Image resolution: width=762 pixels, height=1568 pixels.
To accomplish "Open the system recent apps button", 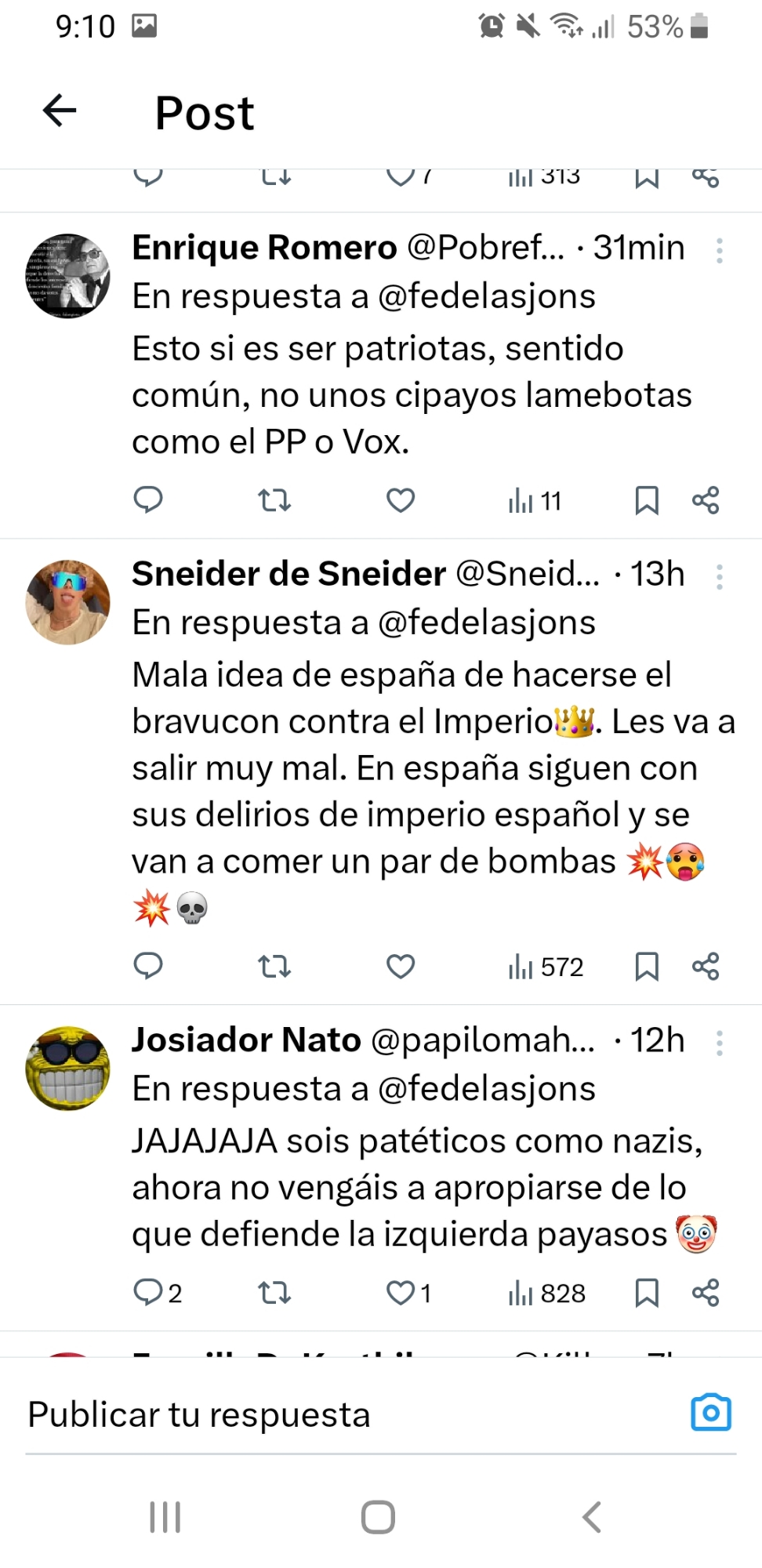I will (x=165, y=1517).
